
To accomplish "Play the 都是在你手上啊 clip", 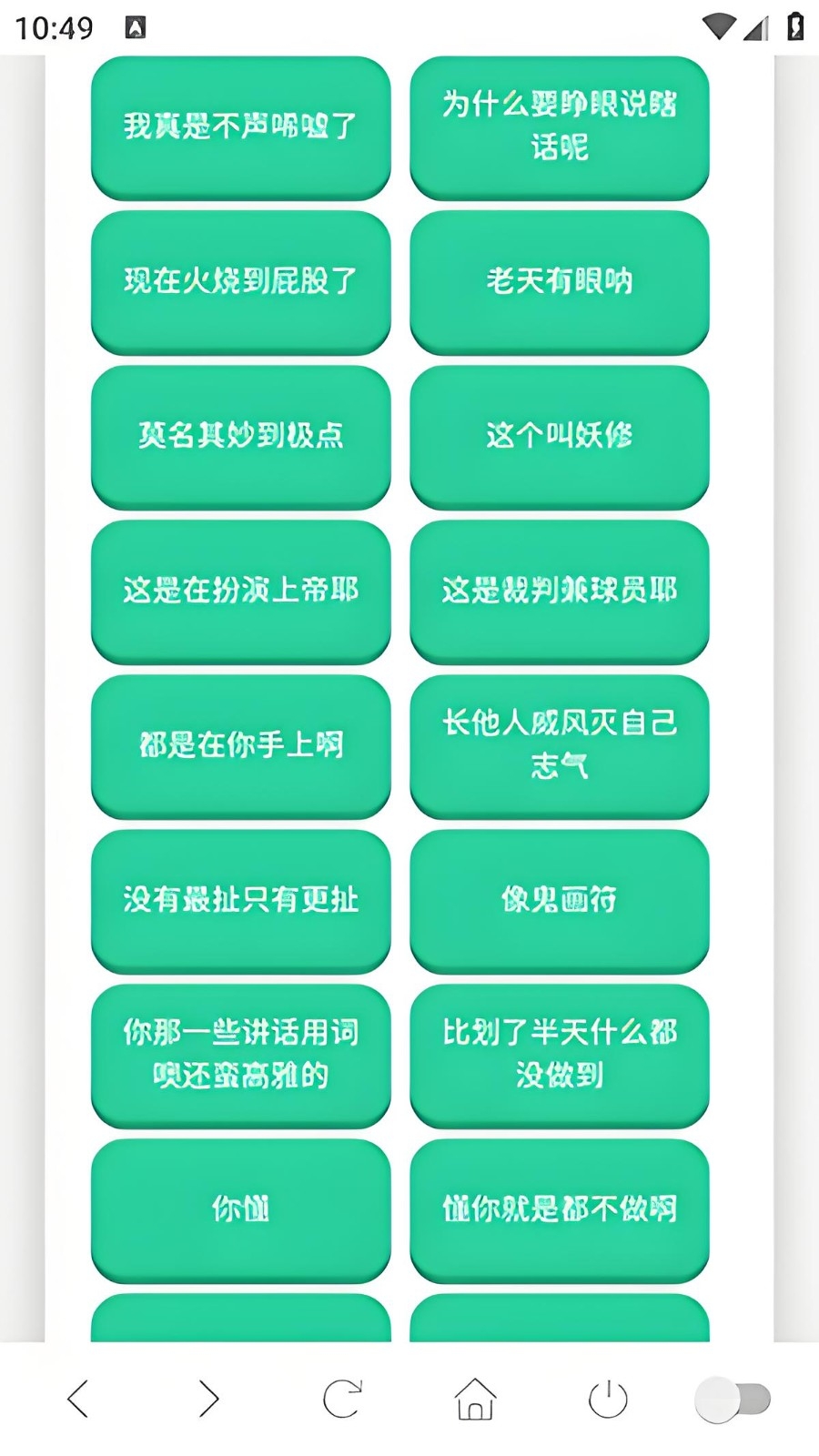I will click(240, 745).
